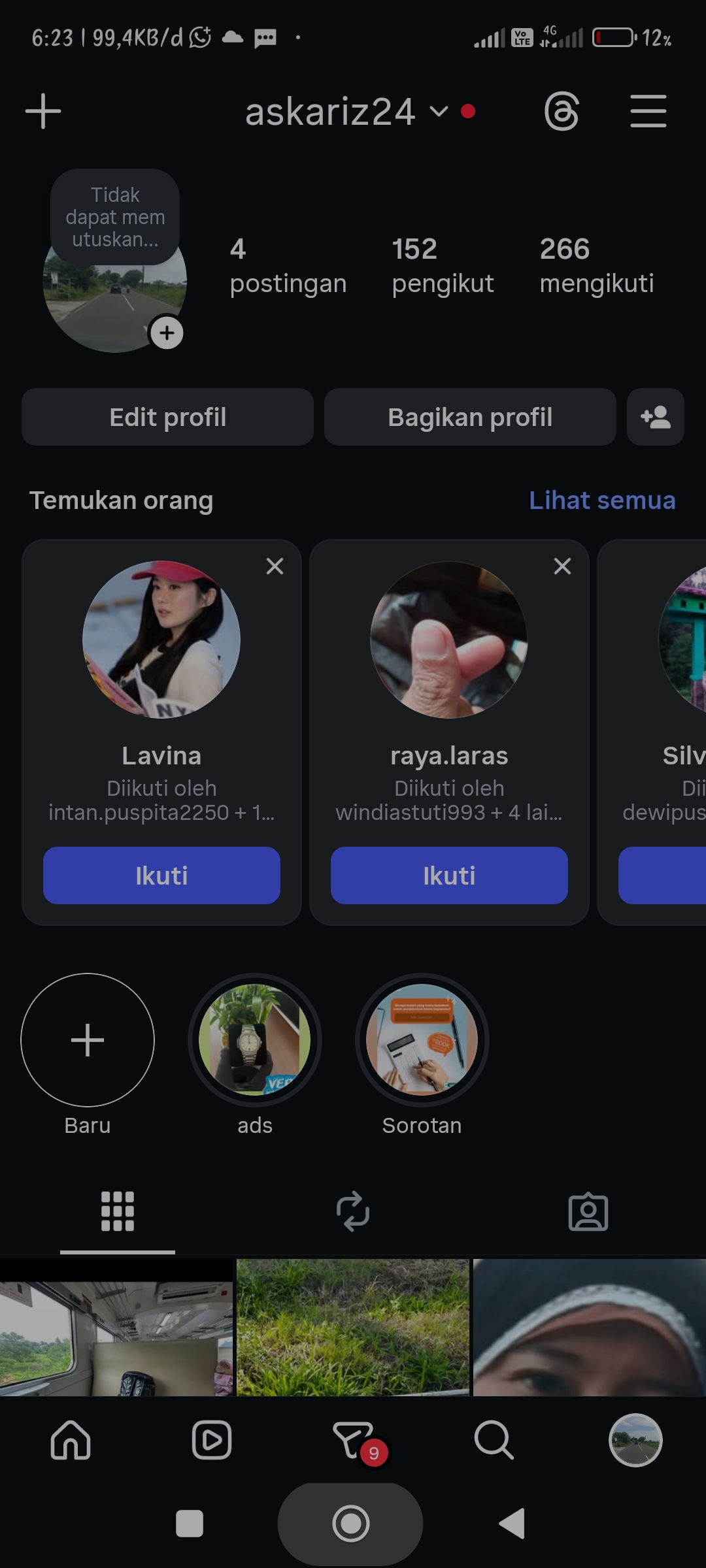Open the Threads icon
Viewport: 706px width, 1568px height.
tap(562, 111)
